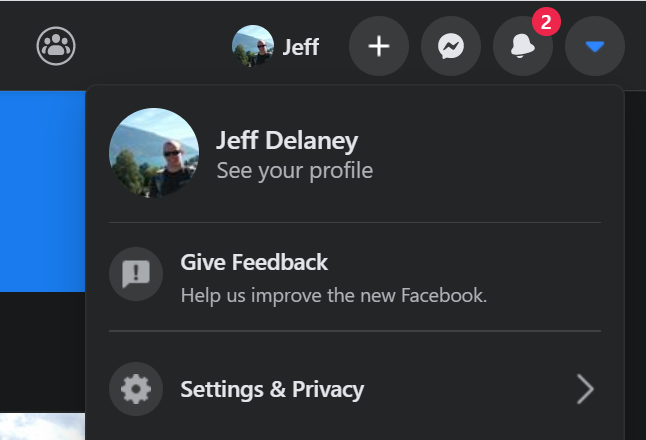The width and height of the screenshot is (646, 440).
Task: Open the Groups icon
Action: point(56,46)
